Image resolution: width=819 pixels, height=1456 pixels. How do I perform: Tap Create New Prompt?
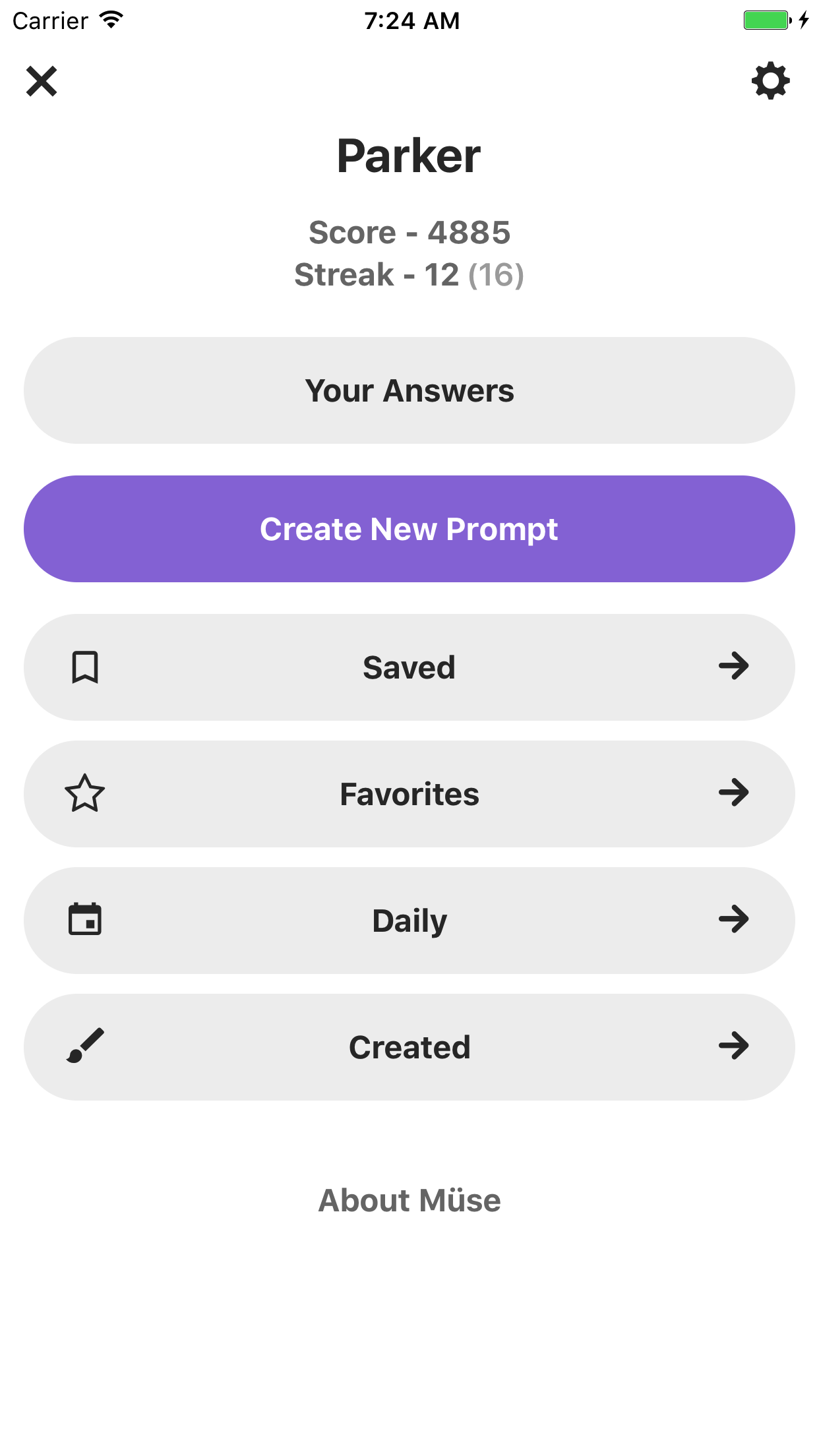point(409,529)
